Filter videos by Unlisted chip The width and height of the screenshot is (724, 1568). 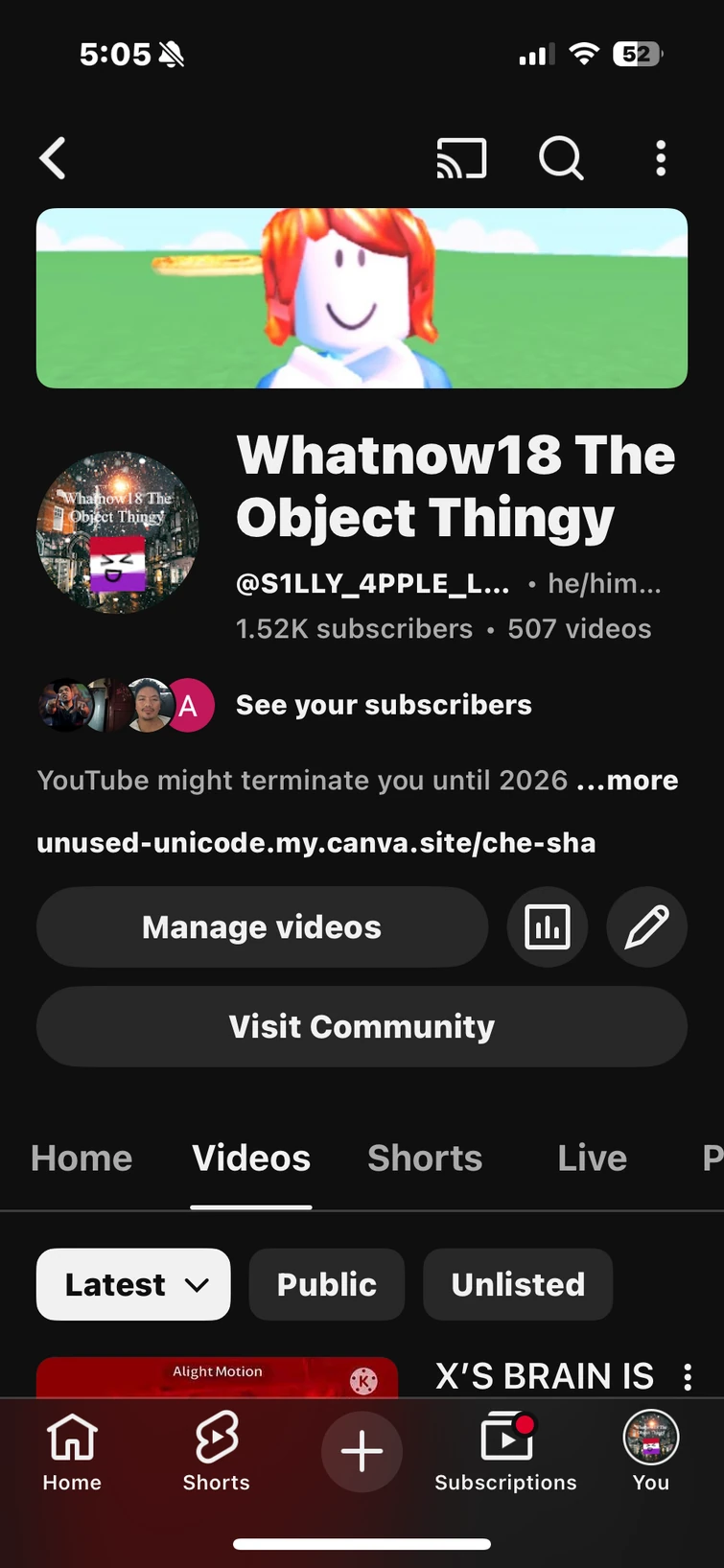coord(518,1284)
